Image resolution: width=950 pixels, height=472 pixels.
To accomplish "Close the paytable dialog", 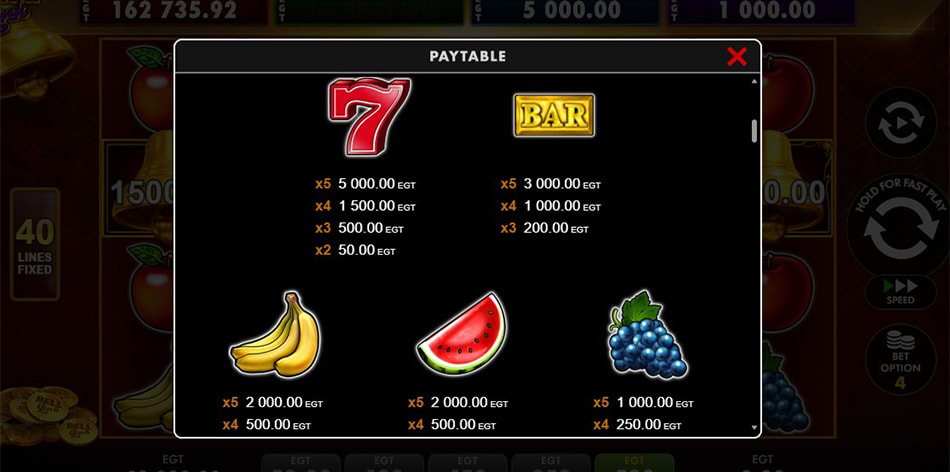I will click(x=737, y=56).
